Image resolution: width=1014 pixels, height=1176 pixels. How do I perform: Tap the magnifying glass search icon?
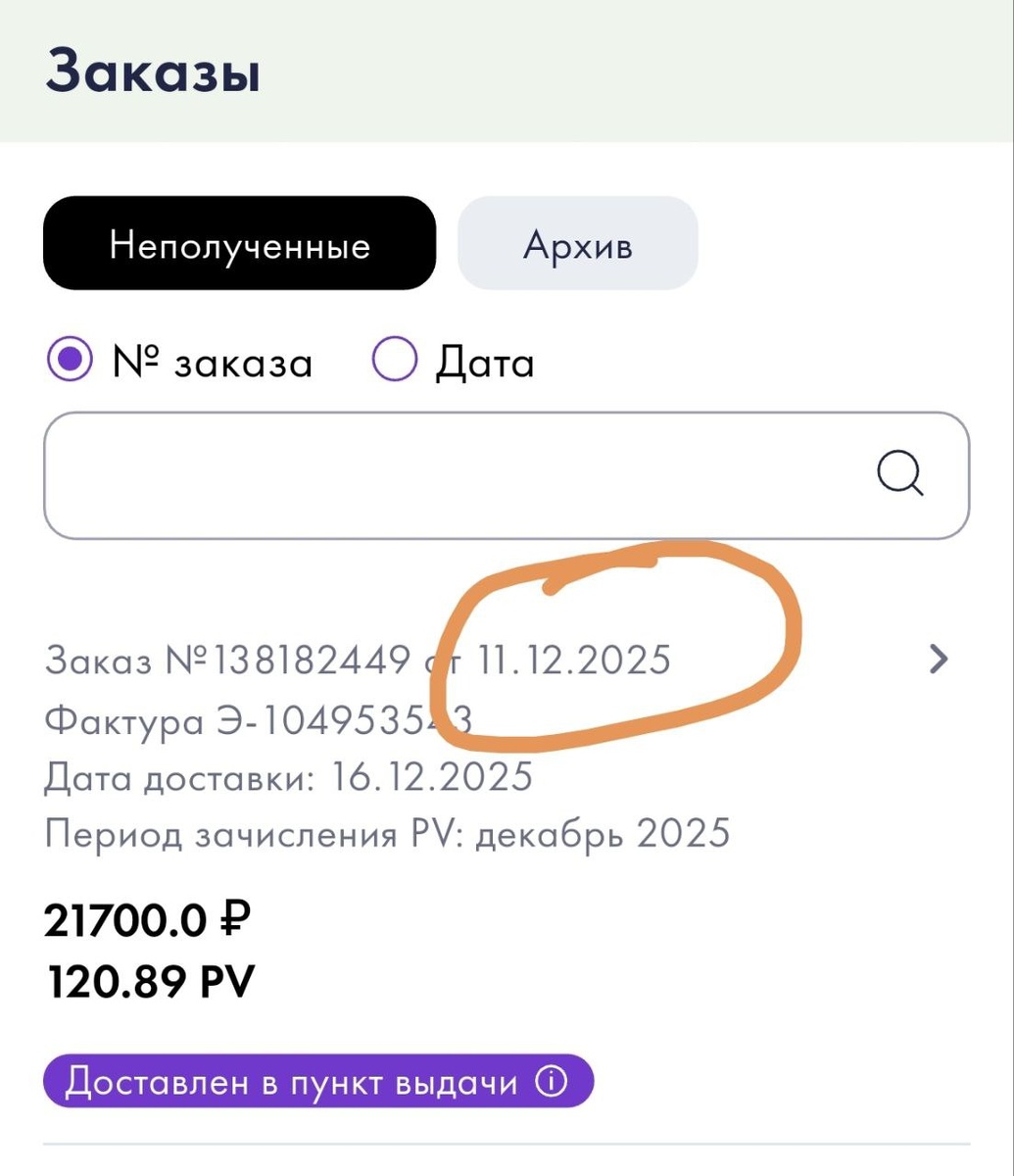tap(899, 475)
